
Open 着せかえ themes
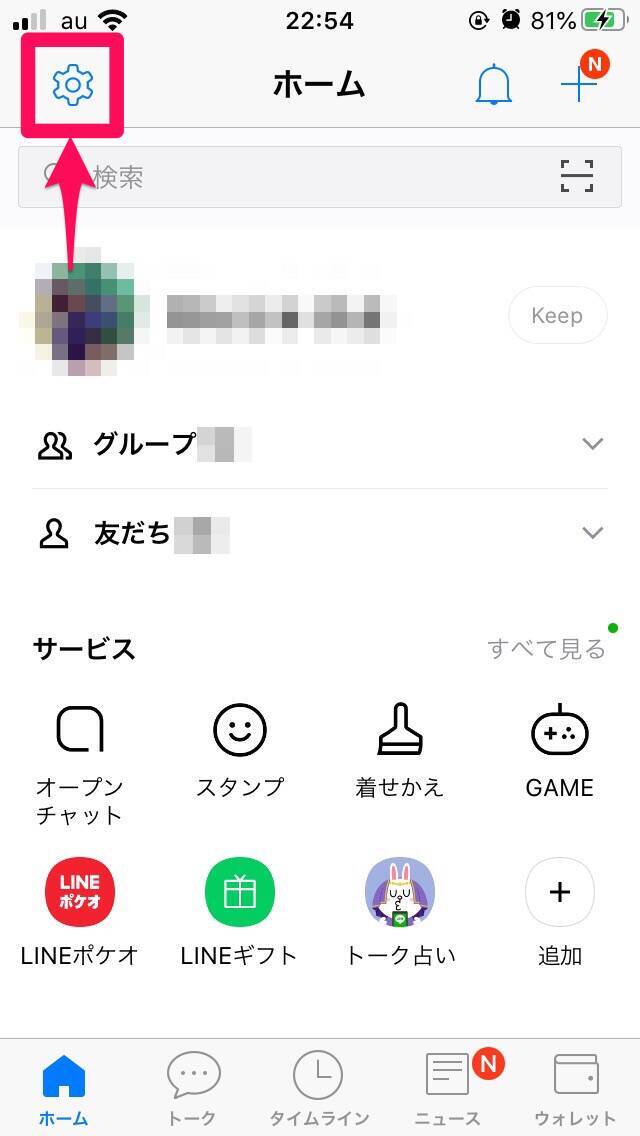pos(400,748)
